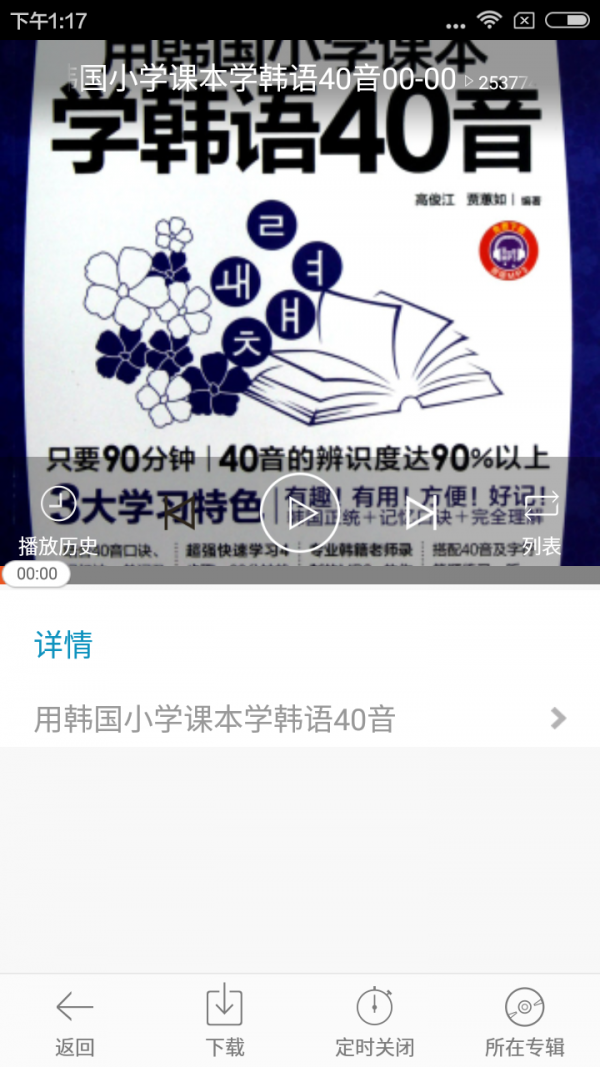Set a sleep timer with 定时关闭
Viewport: 600px width, 1067px height.
[374, 1021]
